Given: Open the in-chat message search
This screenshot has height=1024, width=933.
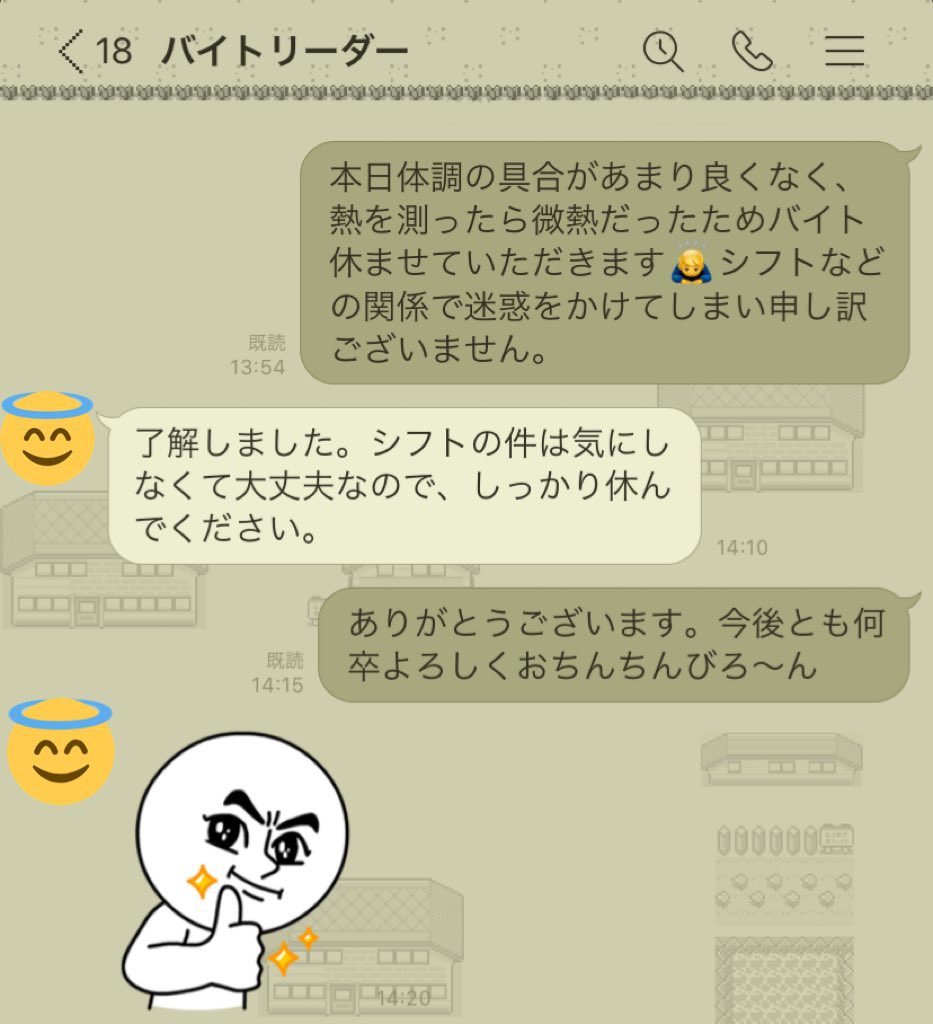Looking at the screenshot, I should tap(662, 49).
